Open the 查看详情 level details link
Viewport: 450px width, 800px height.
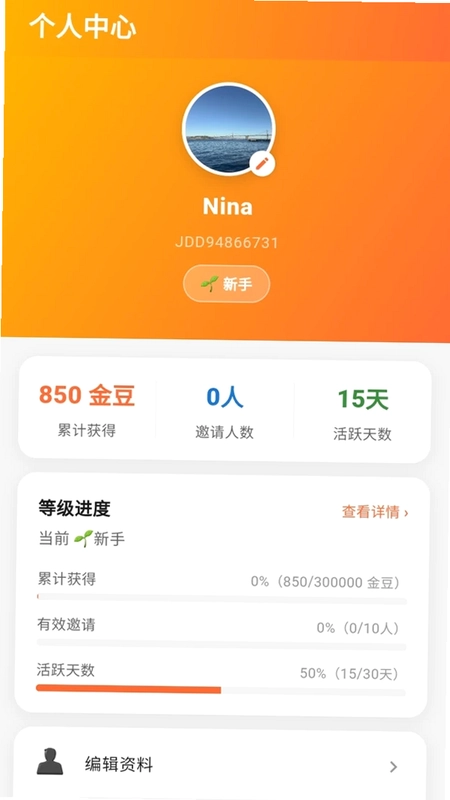click(375, 512)
